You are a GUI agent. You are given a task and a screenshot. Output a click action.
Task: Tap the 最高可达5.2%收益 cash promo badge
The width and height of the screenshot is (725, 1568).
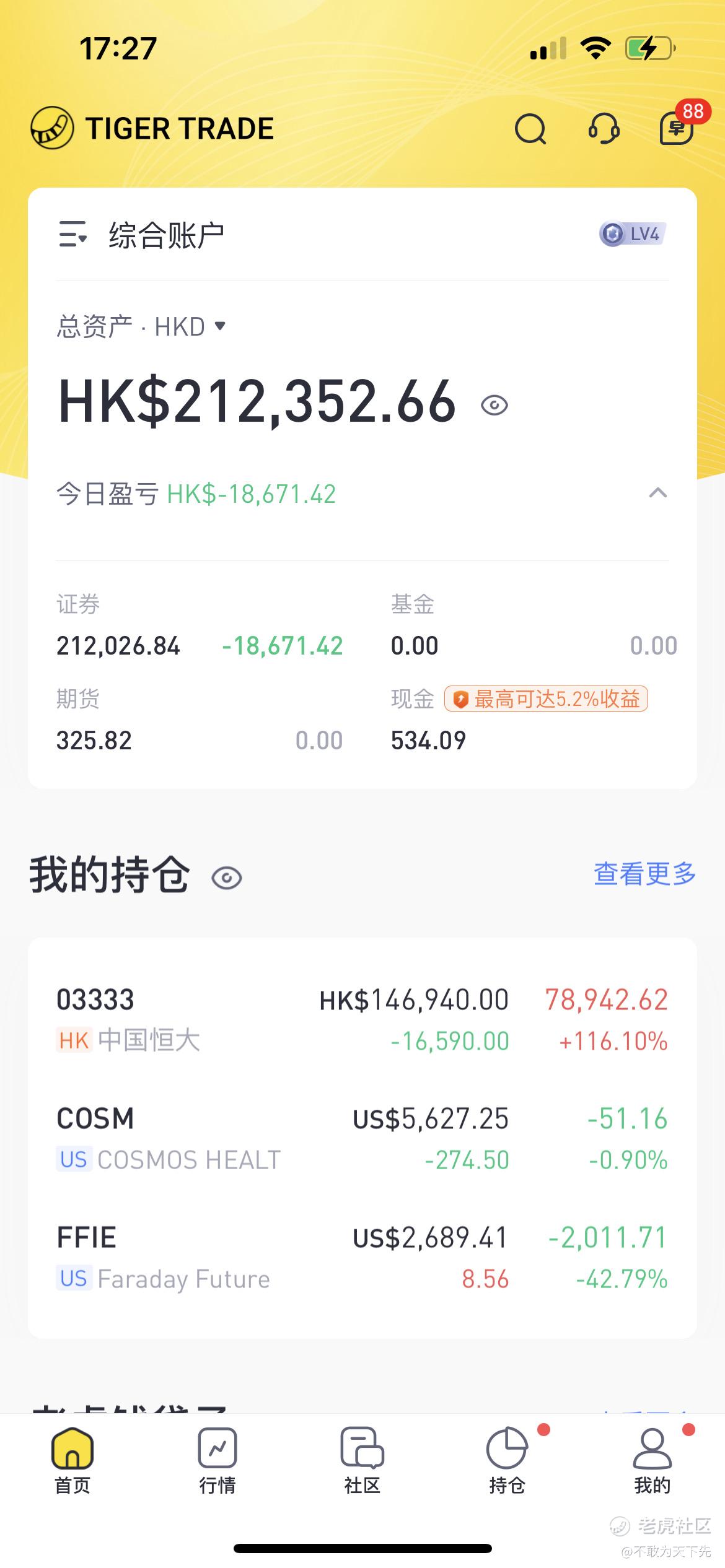(x=546, y=699)
